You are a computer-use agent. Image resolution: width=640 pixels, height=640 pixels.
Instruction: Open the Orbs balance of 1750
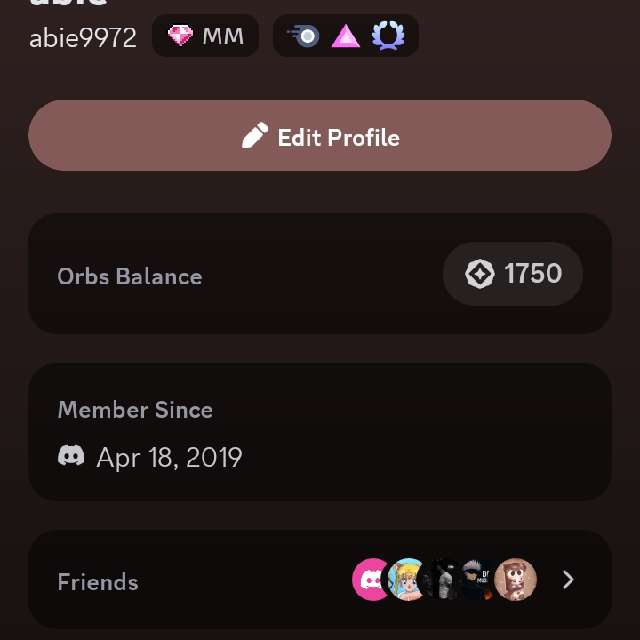tap(513, 274)
